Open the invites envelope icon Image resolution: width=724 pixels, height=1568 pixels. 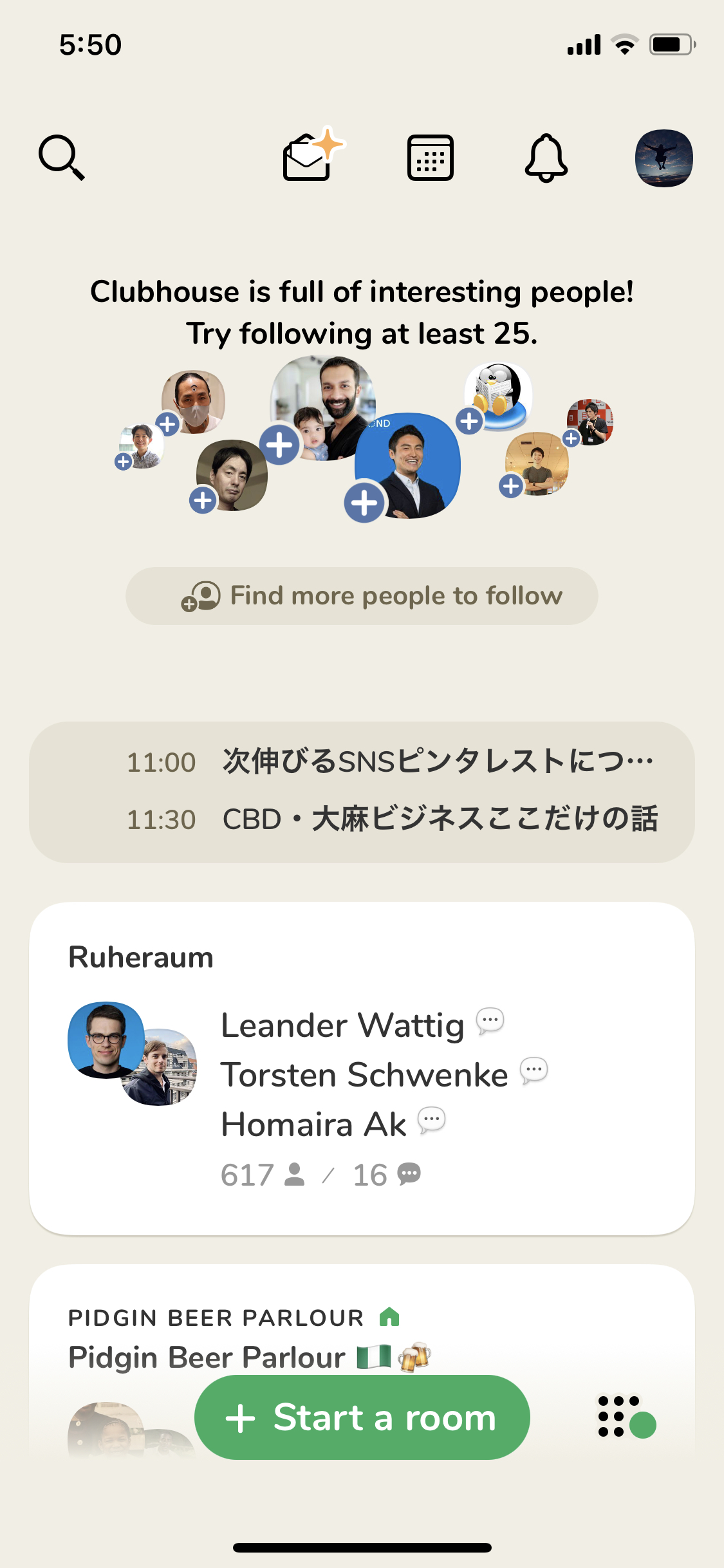tap(310, 157)
